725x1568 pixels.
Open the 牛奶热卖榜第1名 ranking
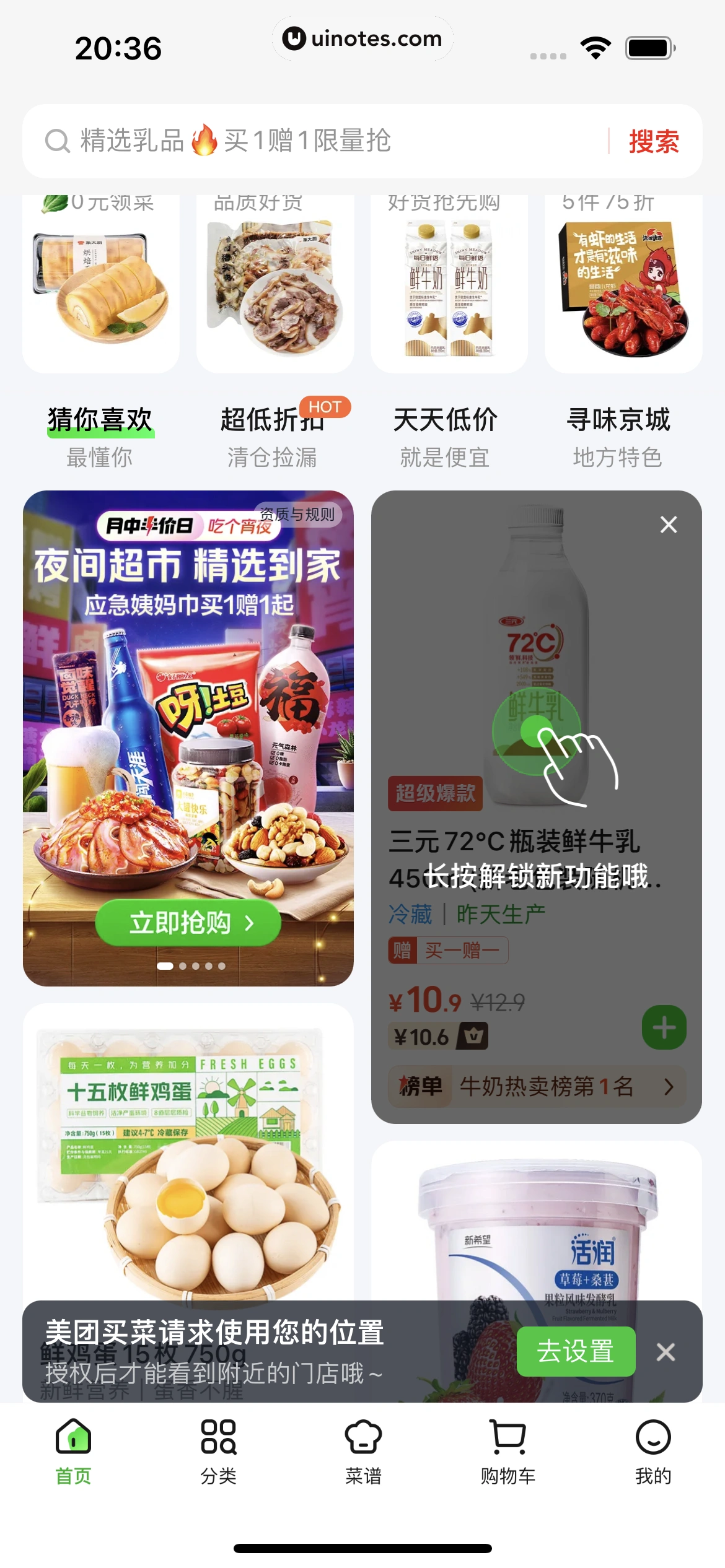[537, 1086]
